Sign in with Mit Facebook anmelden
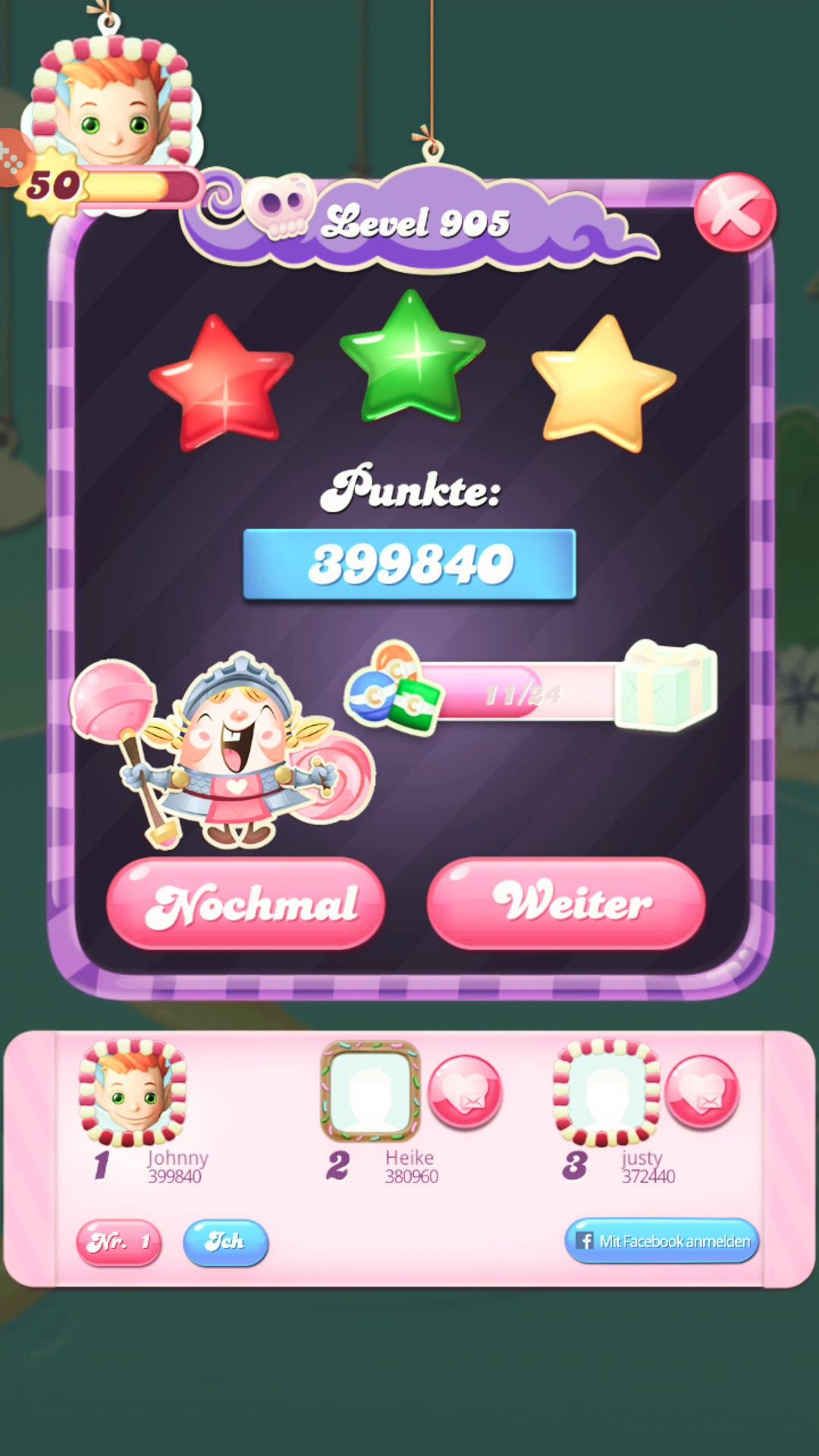 tap(661, 1241)
